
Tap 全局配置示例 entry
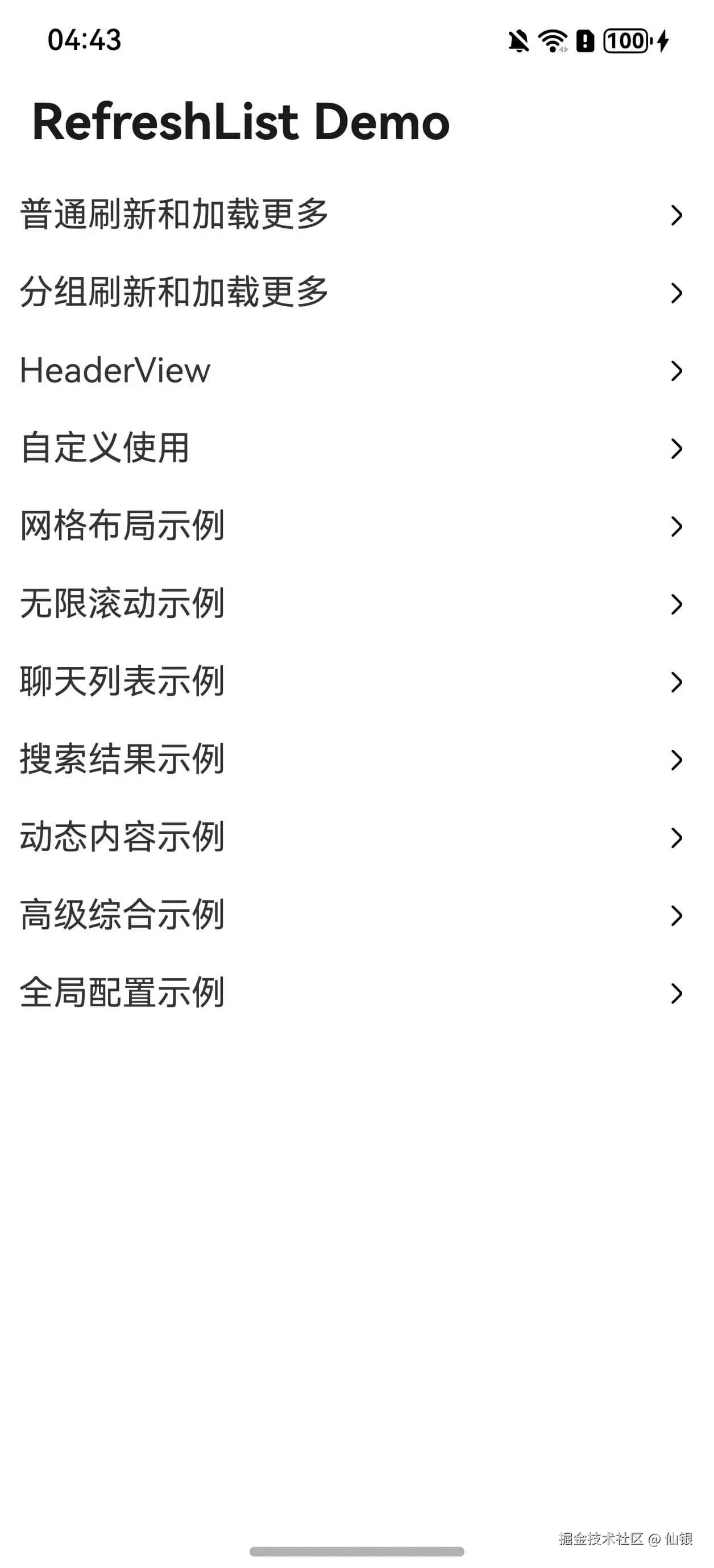pyautogui.click(x=122, y=994)
